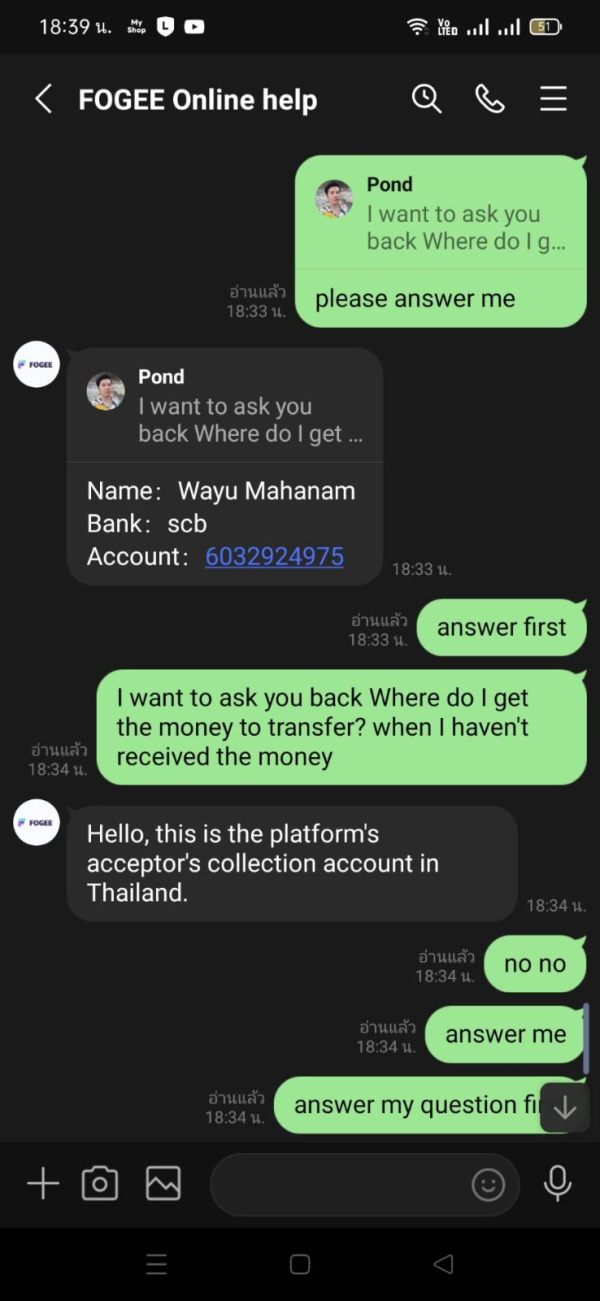
Task: Go to the home screen
Action: tap(300, 1264)
